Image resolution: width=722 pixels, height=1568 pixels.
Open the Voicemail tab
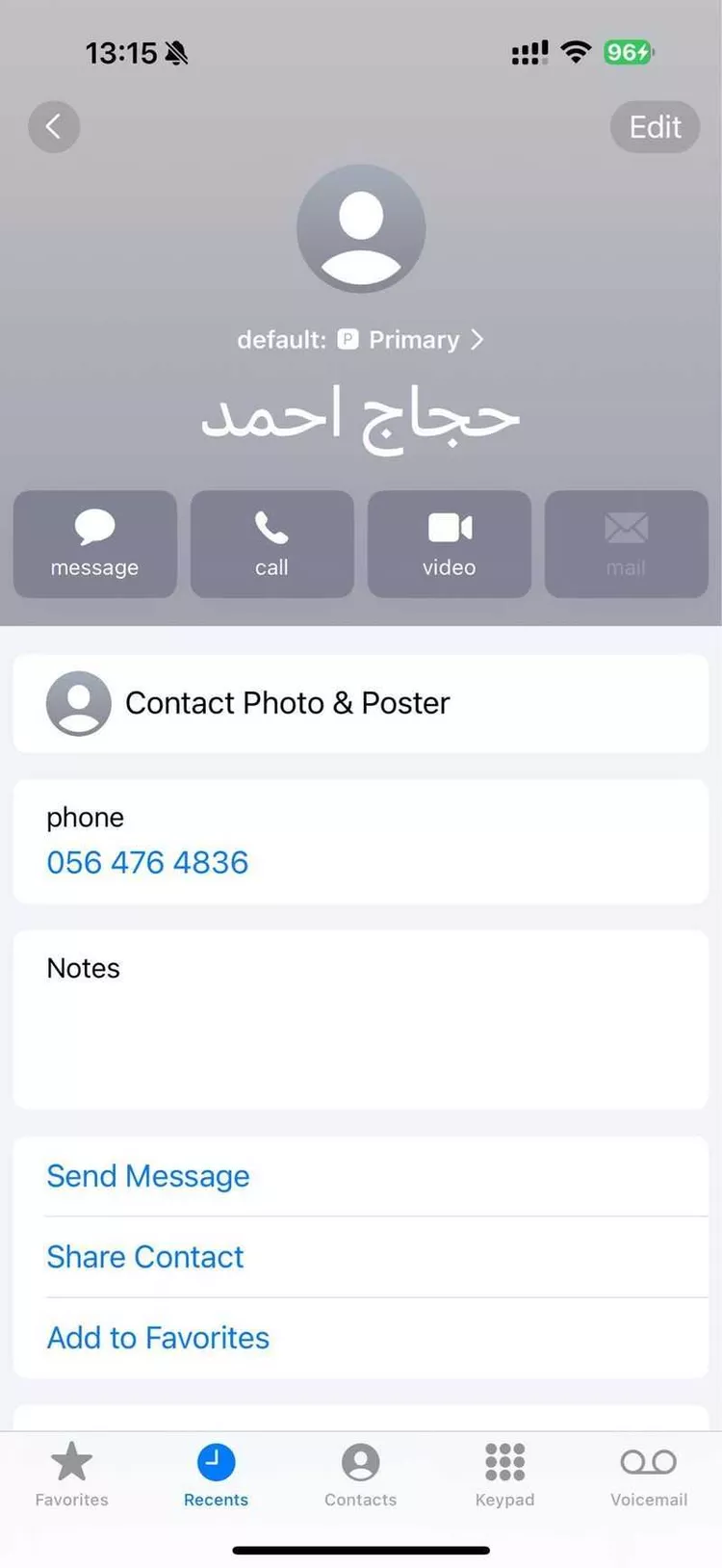click(649, 1475)
